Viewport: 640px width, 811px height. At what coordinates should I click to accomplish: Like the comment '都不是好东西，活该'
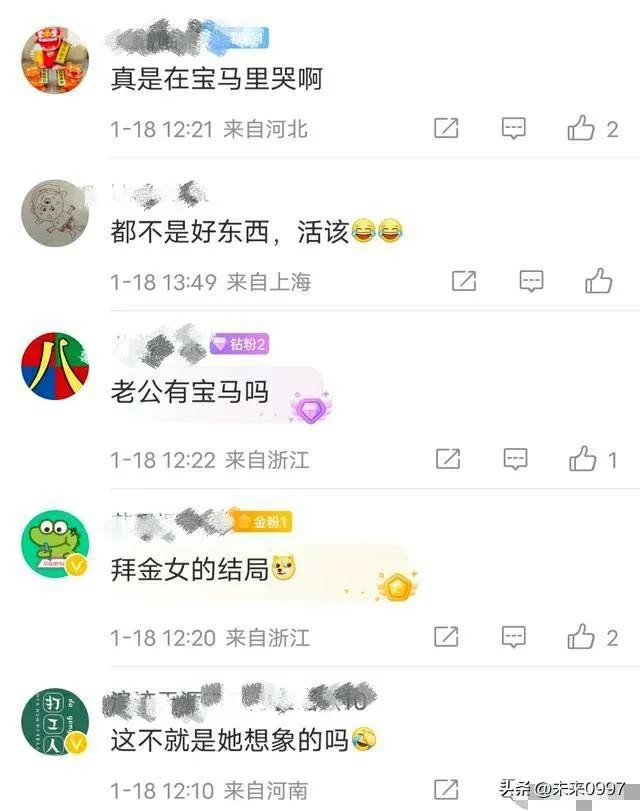point(598,281)
